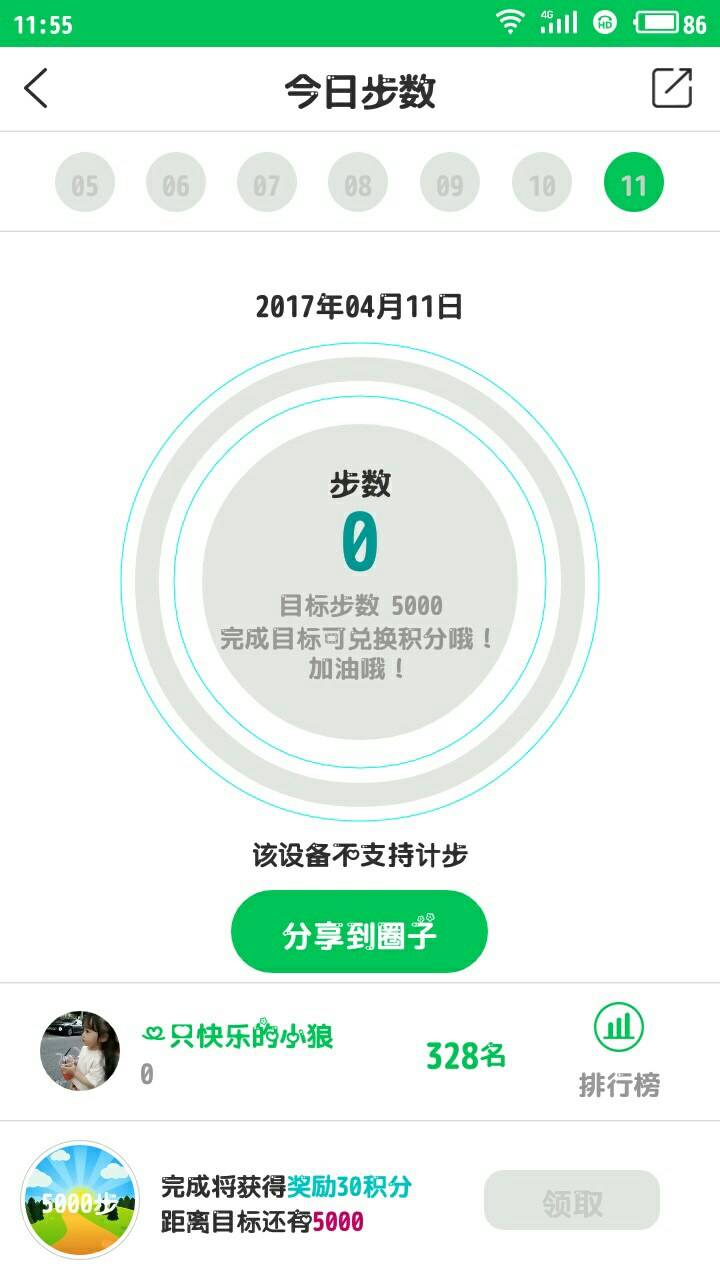Tap the 分享到圈子 share button

coord(359,932)
